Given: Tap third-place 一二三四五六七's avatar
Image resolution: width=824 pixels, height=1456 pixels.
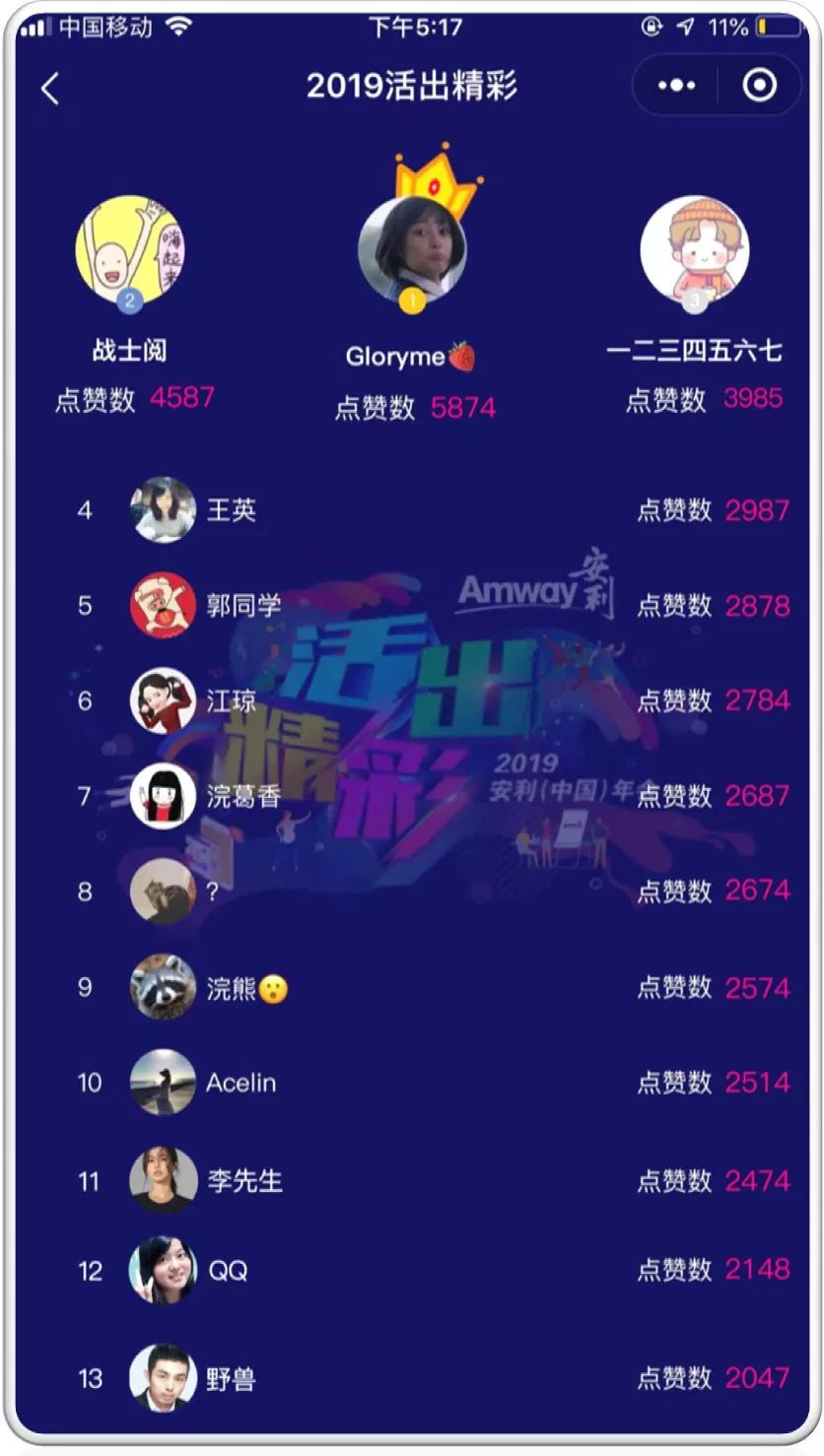Looking at the screenshot, I should [x=694, y=248].
